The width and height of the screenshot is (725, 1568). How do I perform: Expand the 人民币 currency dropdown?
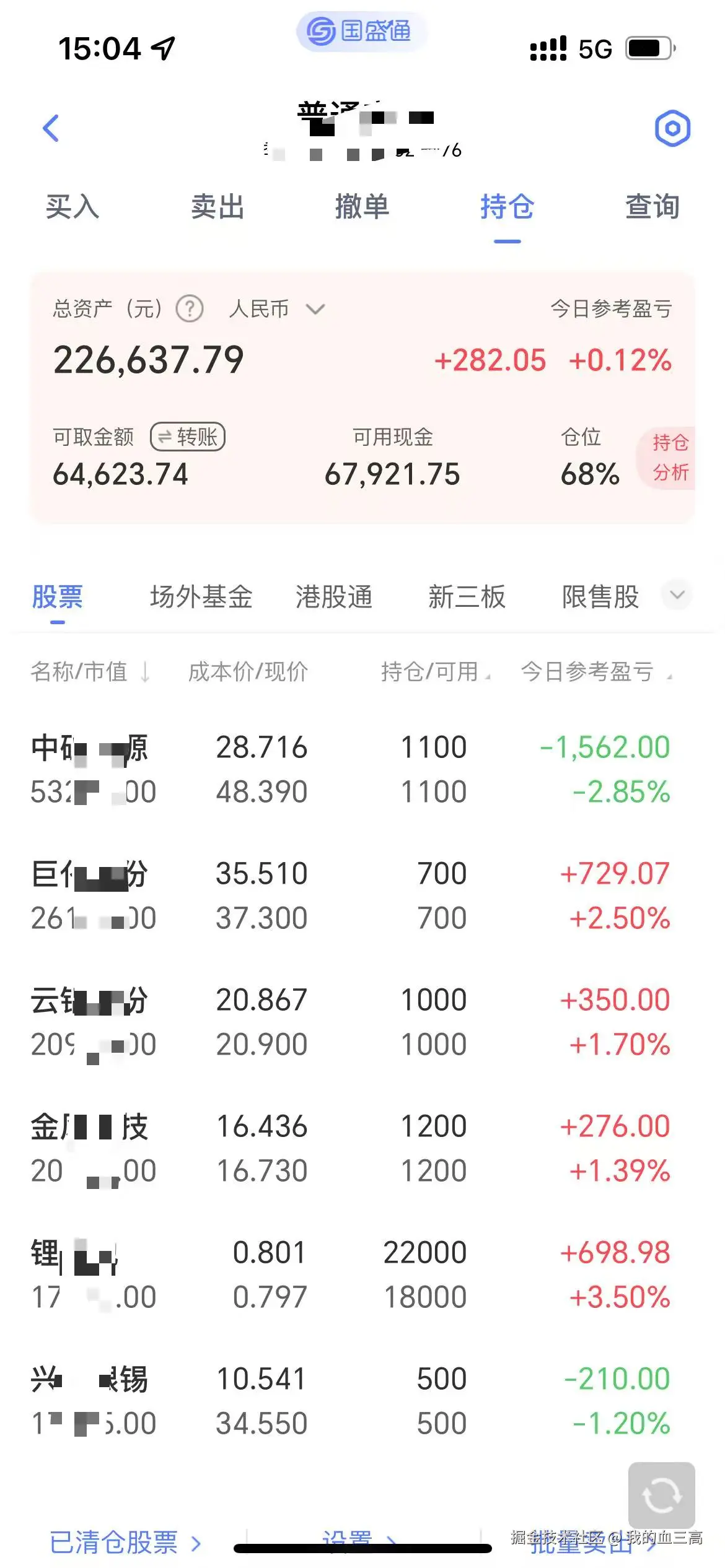pyautogui.click(x=276, y=308)
